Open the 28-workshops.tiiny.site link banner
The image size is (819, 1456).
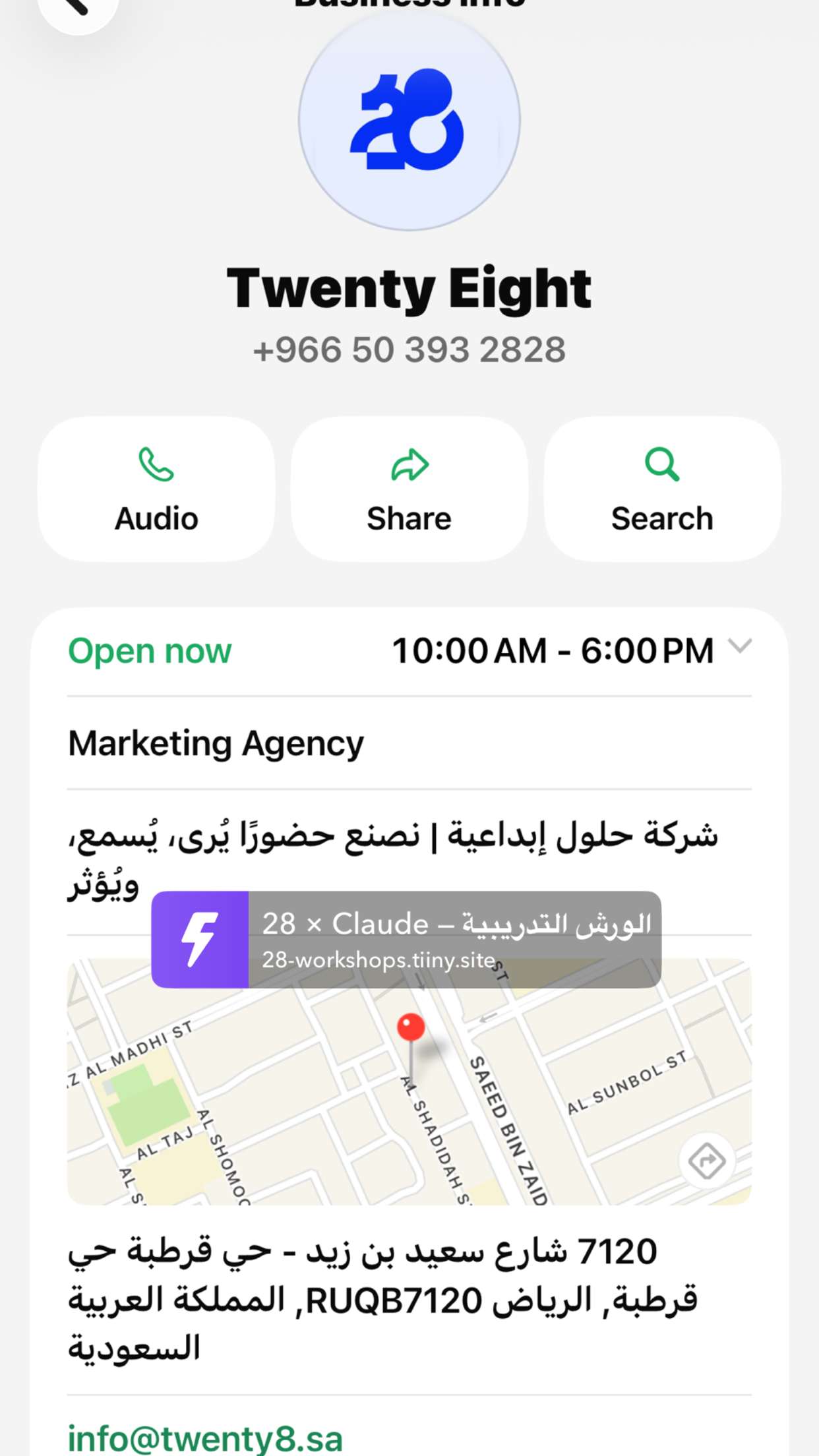[x=406, y=939]
